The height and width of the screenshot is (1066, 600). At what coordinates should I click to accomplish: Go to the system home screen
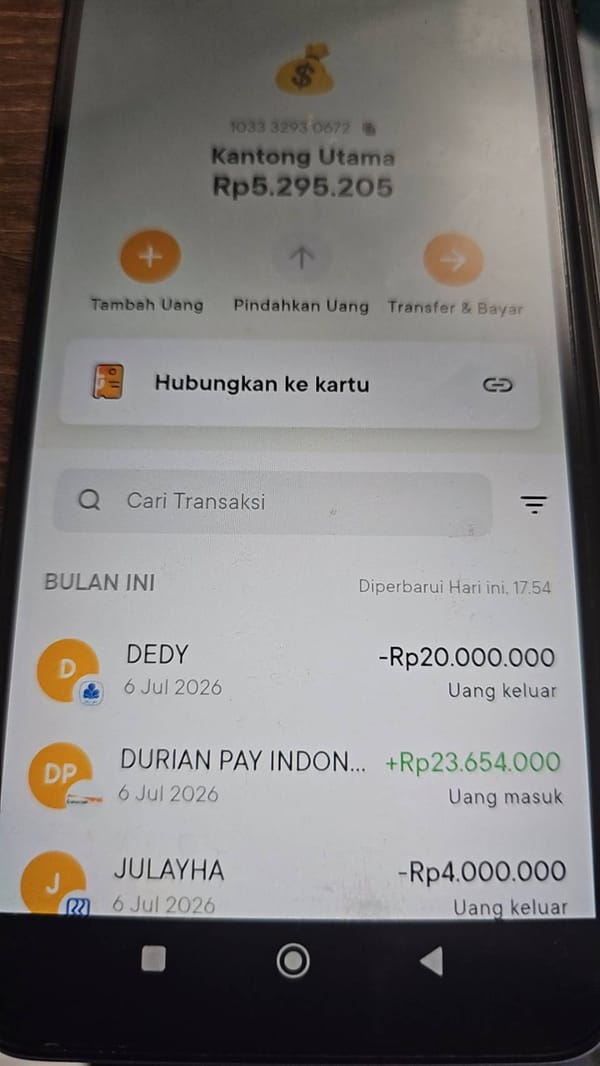tap(293, 961)
